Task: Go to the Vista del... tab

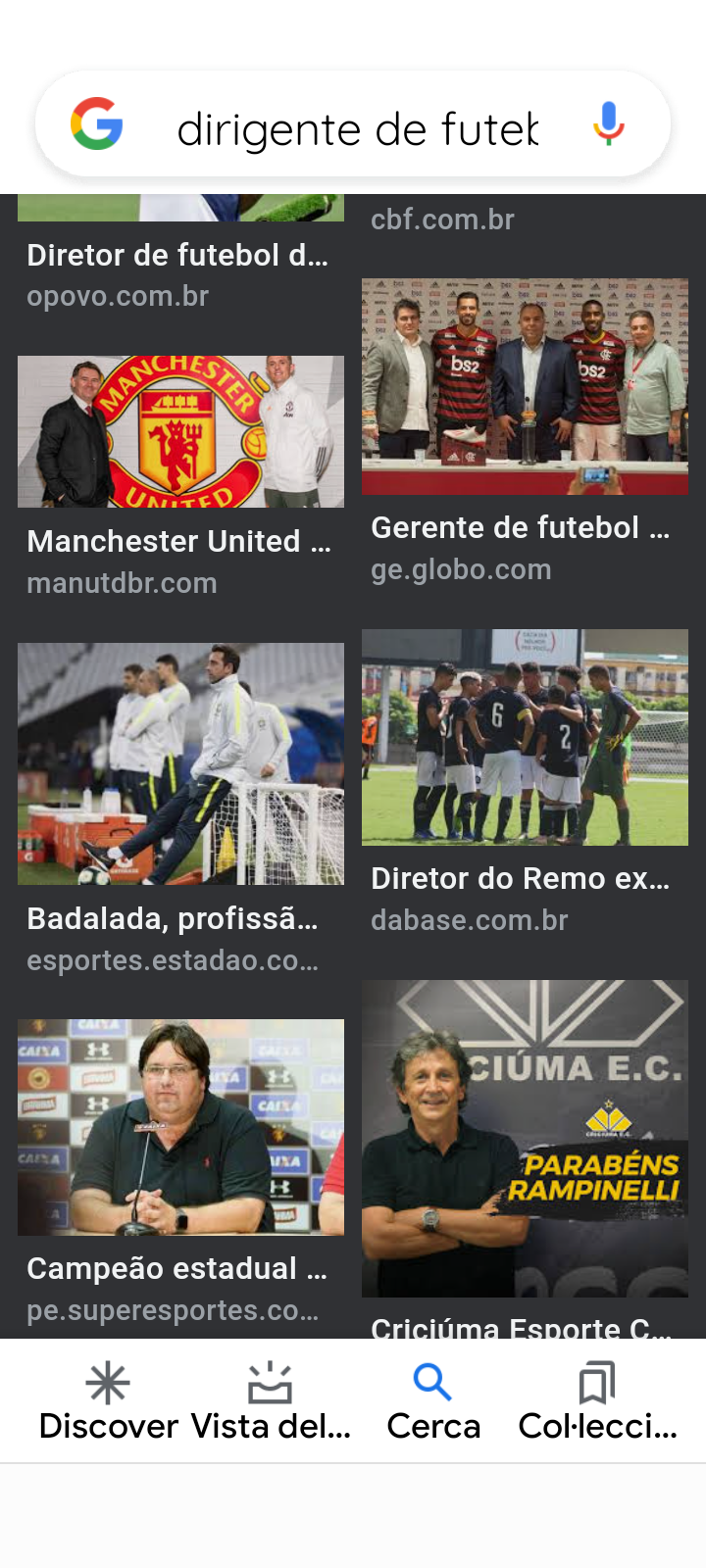Action: (271, 1402)
